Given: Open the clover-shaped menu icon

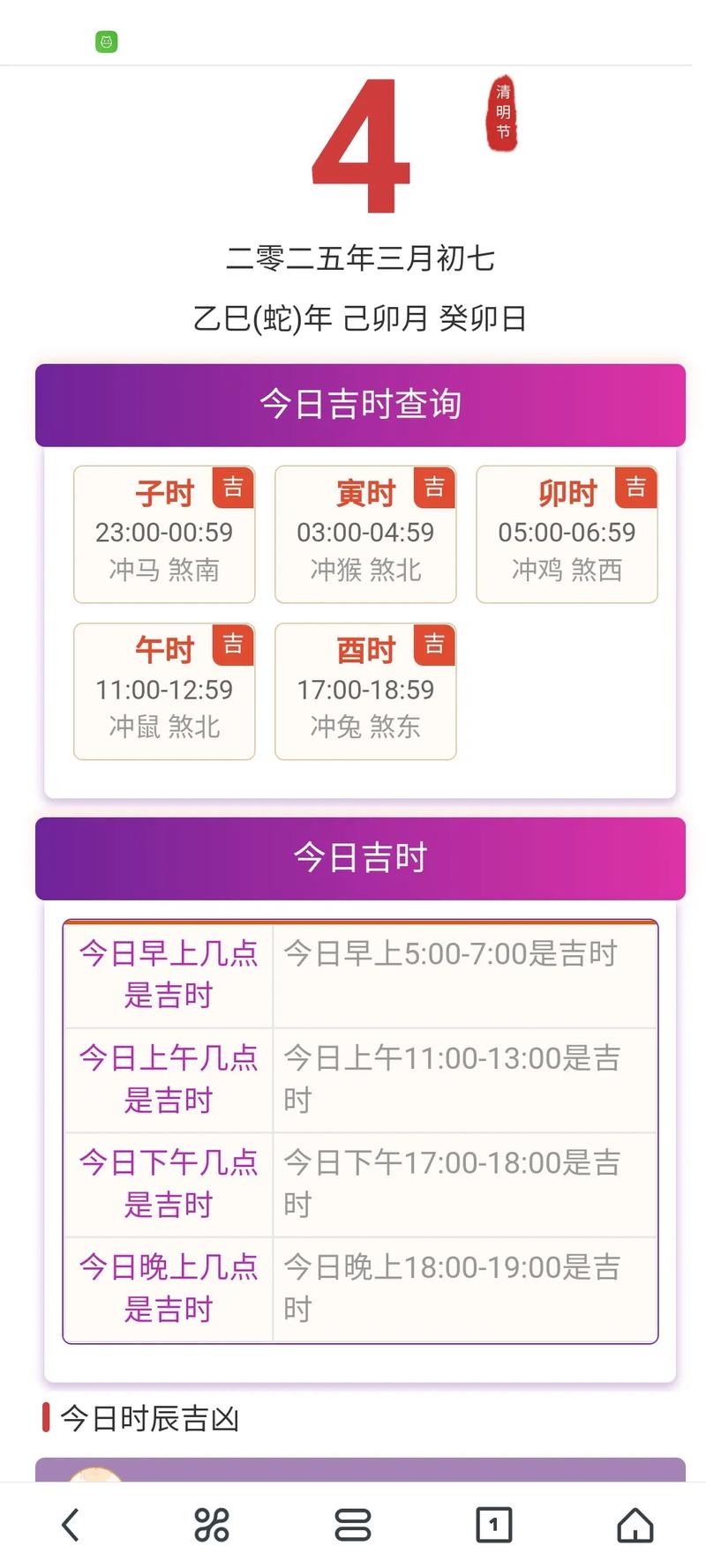Looking at the screenshot, I should 212,1523.
